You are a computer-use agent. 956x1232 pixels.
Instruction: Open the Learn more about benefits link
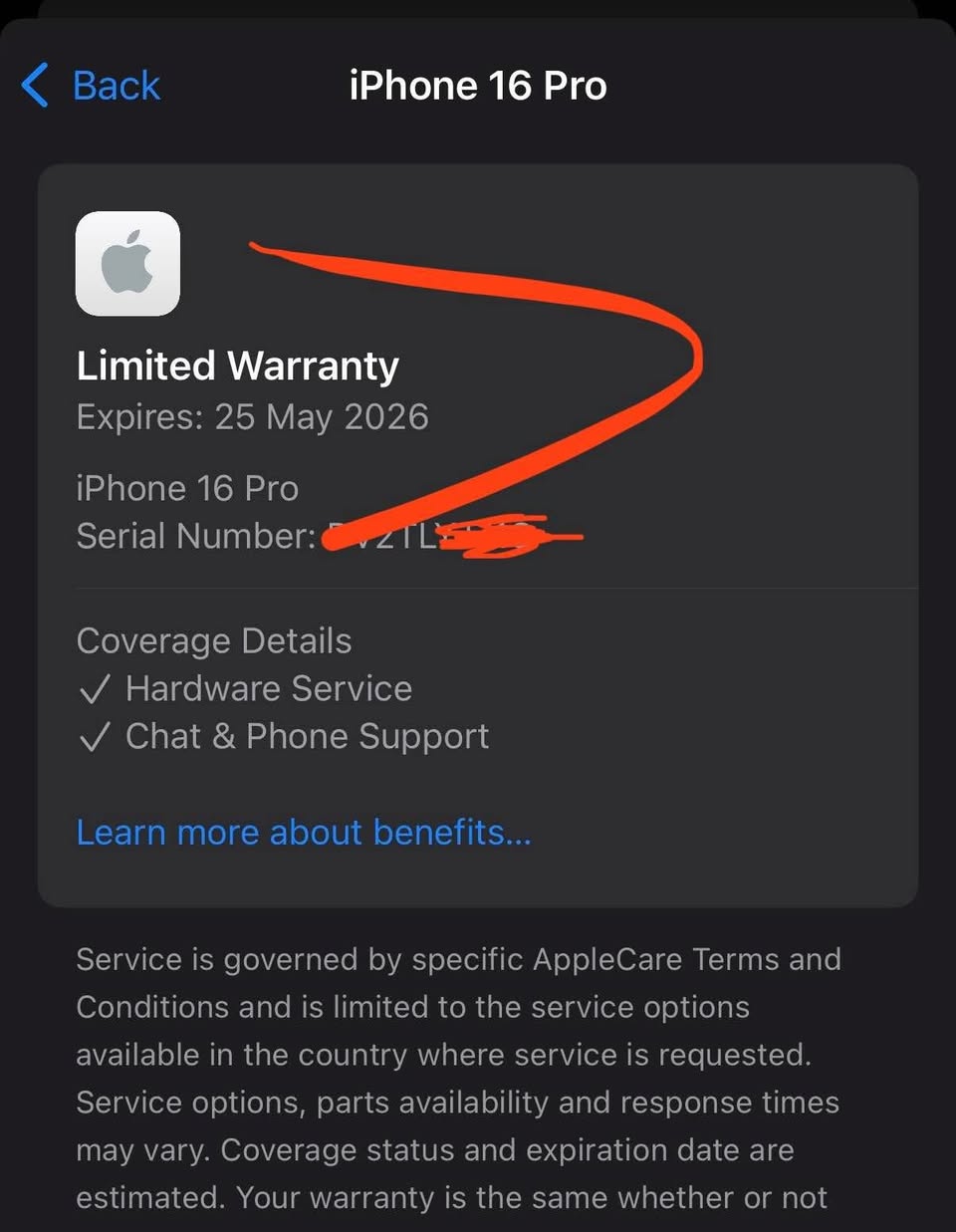[x=304, y=832]
